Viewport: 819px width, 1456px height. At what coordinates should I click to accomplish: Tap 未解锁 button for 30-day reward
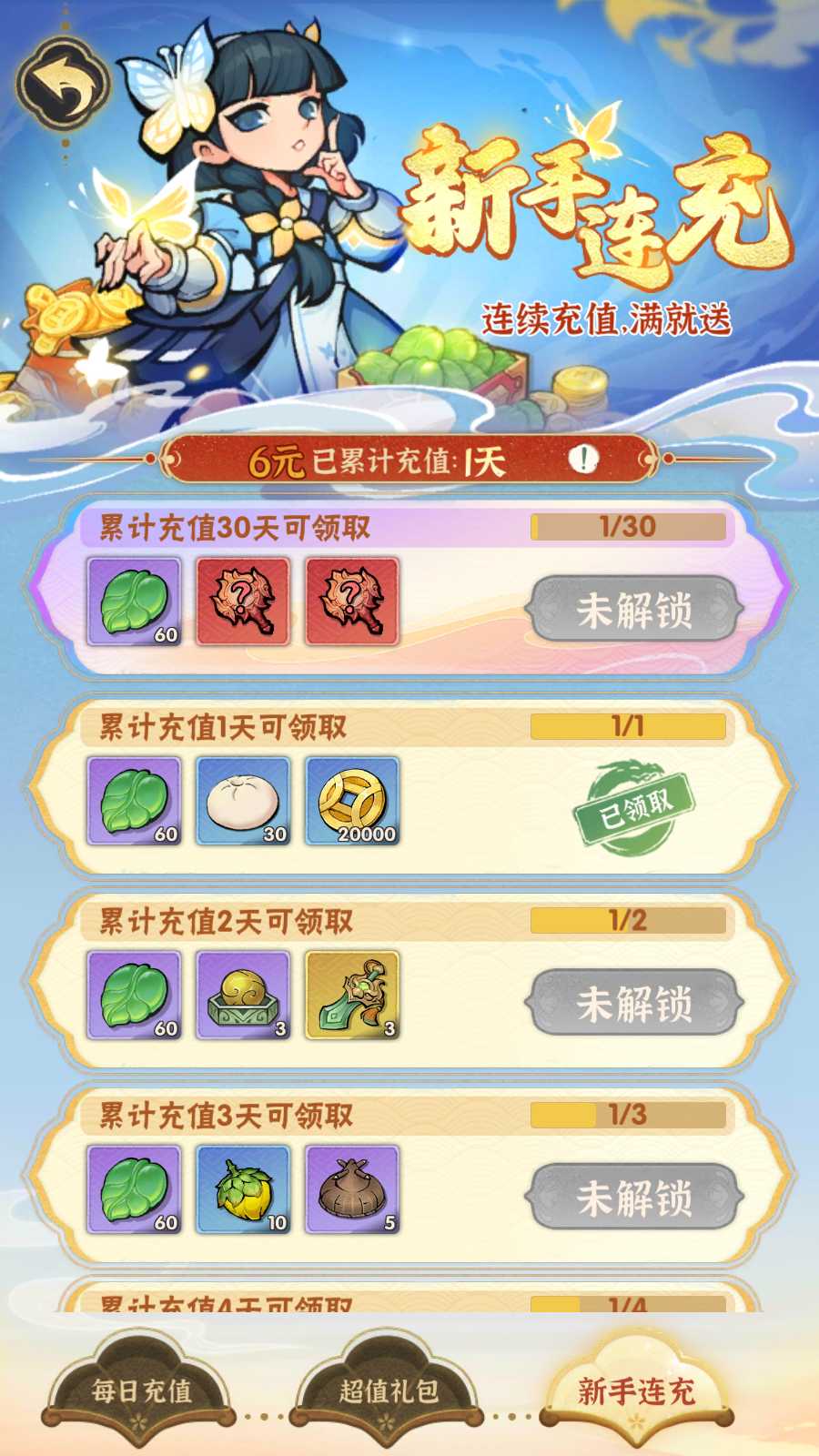[x=634, y=610]
